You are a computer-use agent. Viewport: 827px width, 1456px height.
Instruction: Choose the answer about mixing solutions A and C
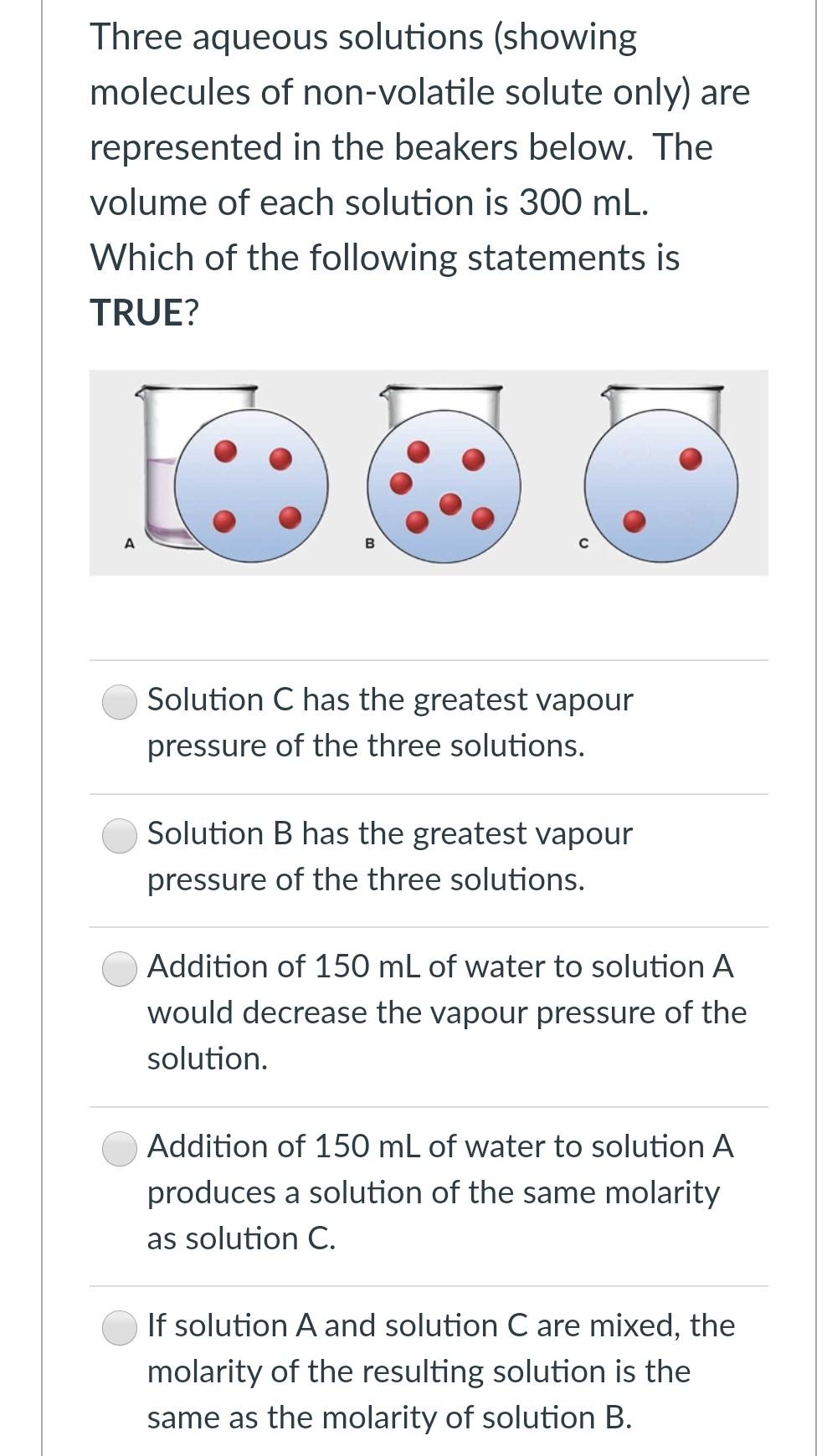click(x=120, y=1328)
